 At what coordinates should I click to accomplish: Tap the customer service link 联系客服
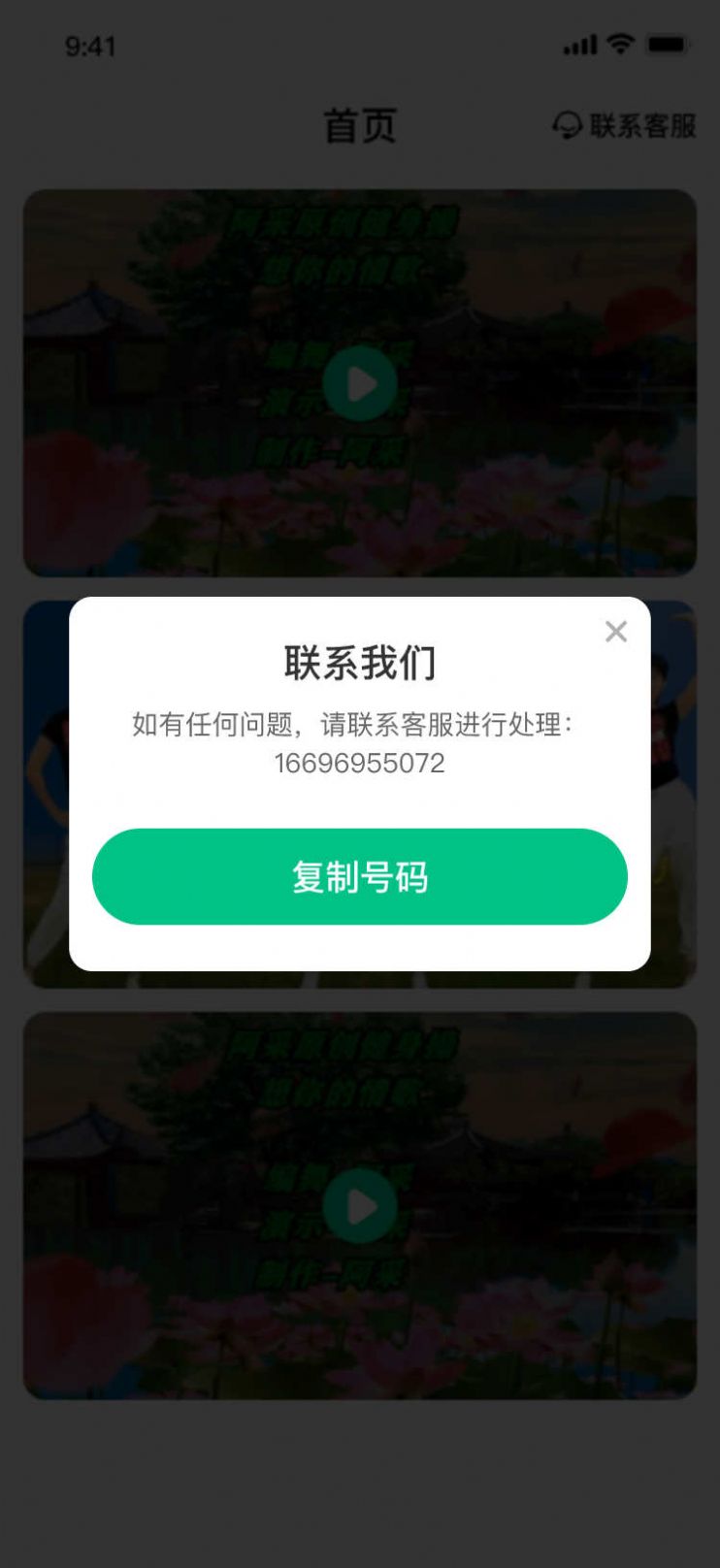click(x=621, y=126)
